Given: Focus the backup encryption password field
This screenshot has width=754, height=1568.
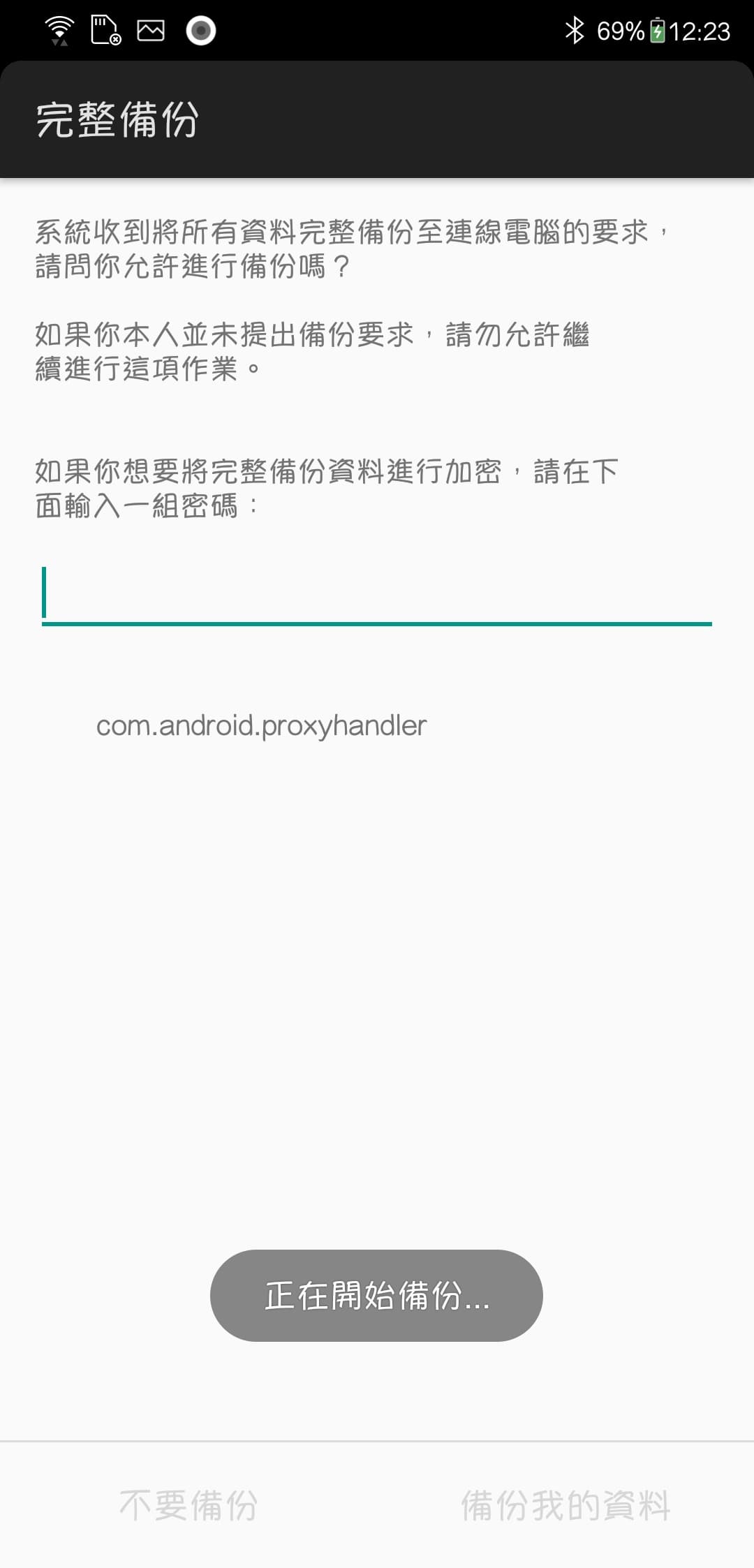Looking at the screenshot, I should click(377, 594).
